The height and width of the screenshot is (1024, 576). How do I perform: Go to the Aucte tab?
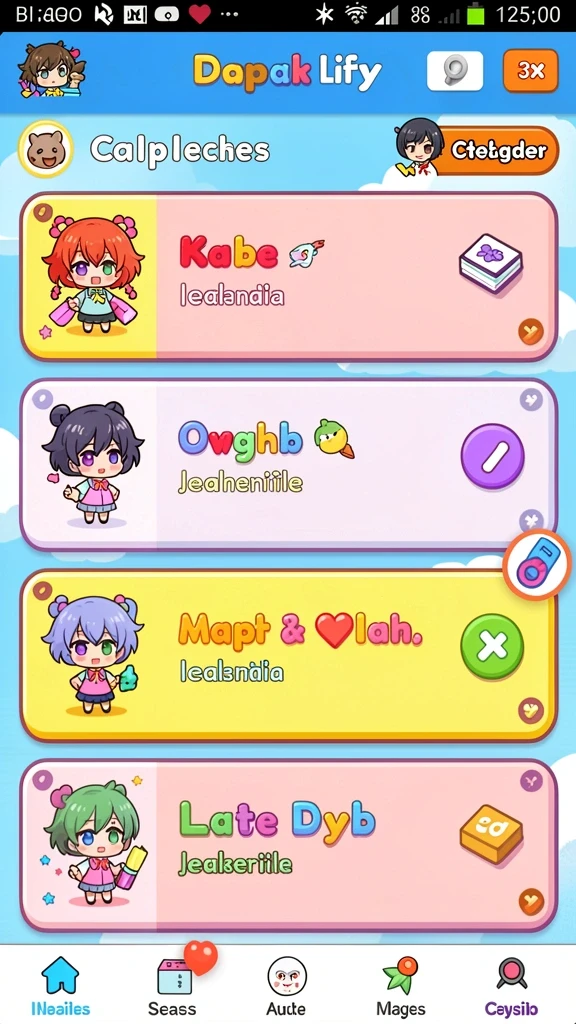tap(287, 985)
